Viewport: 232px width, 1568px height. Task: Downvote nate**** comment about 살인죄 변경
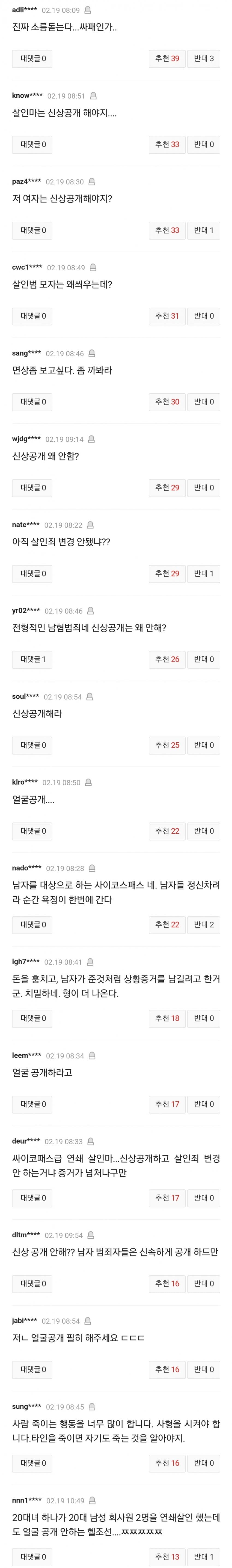[x=203, y=573]
